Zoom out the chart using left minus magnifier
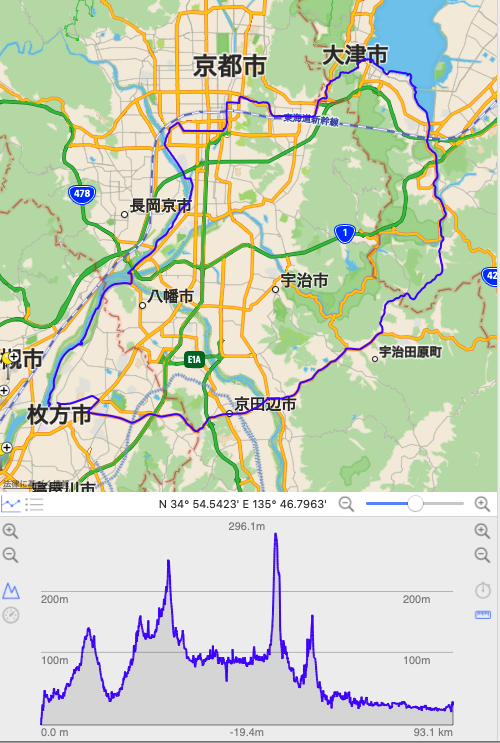Screen dimensions: 500x743 (x=10, y=555)
